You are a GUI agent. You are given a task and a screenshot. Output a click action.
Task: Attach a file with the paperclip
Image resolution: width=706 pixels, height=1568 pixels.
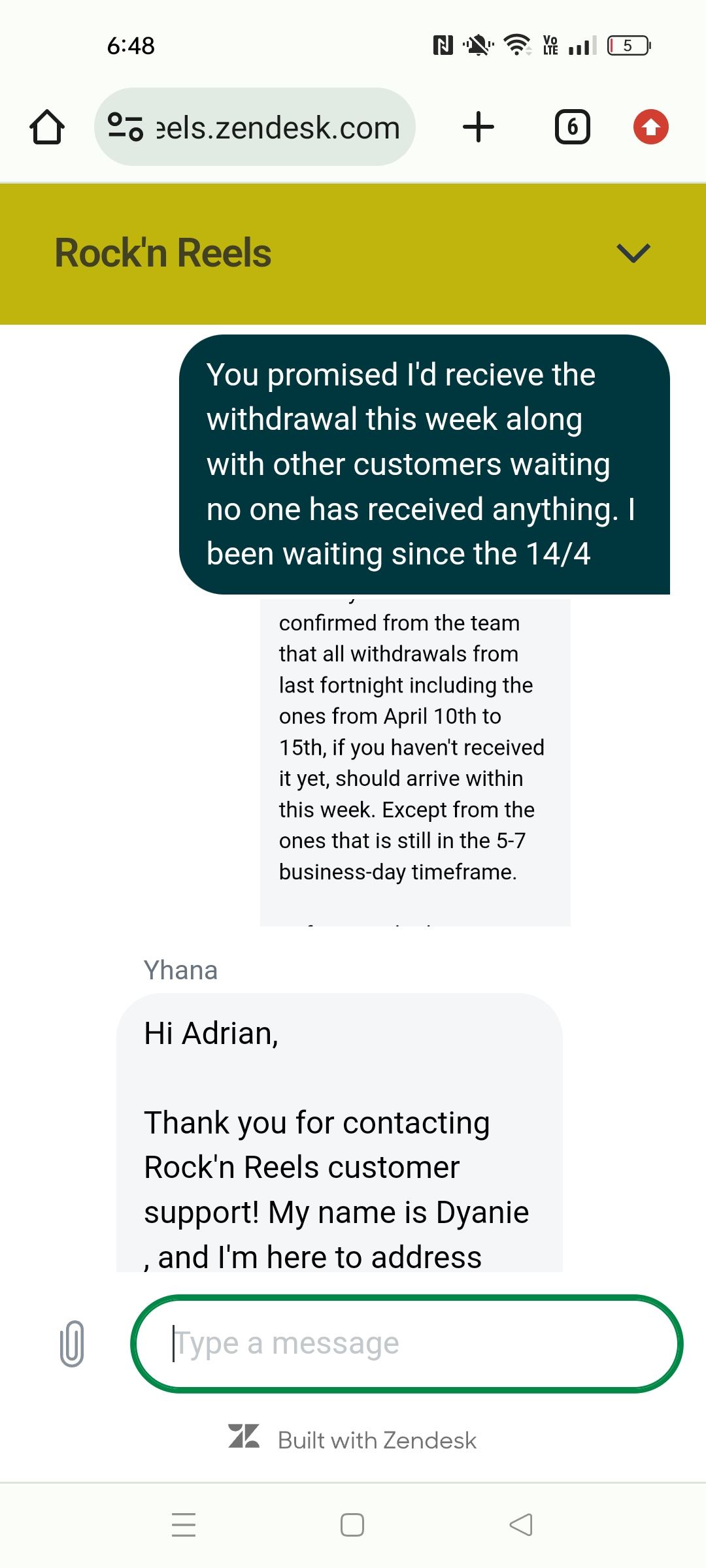coord(72,1343)
